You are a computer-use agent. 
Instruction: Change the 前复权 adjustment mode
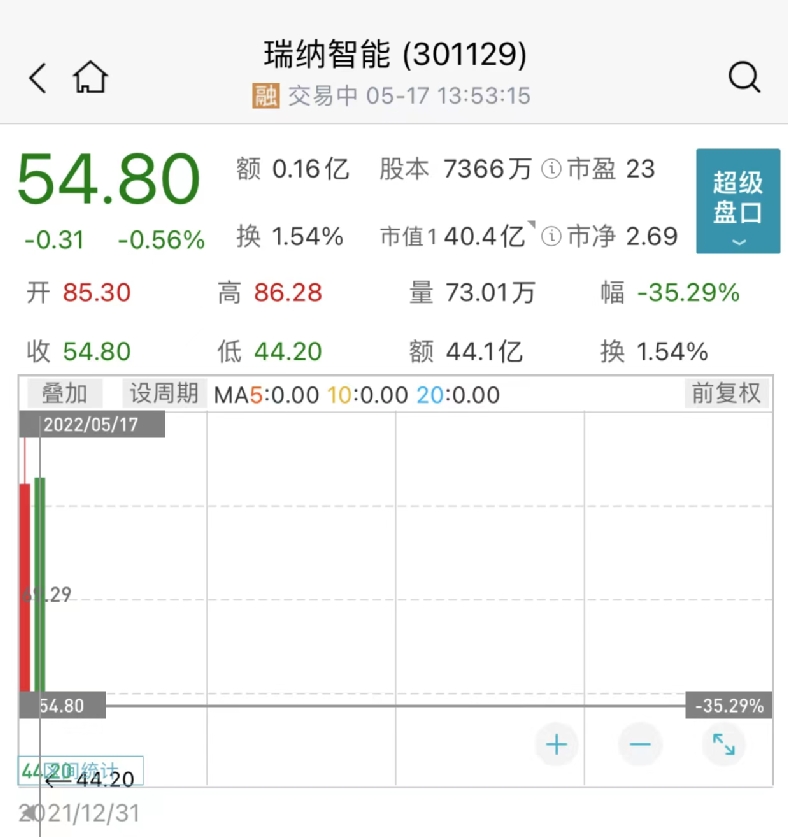(x=726, y=393)
